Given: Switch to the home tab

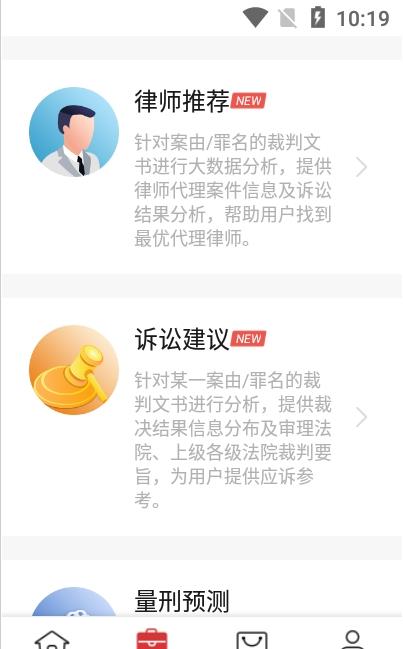Looking at the screenshot, I should pyautogui.click(x=52, y=639).
